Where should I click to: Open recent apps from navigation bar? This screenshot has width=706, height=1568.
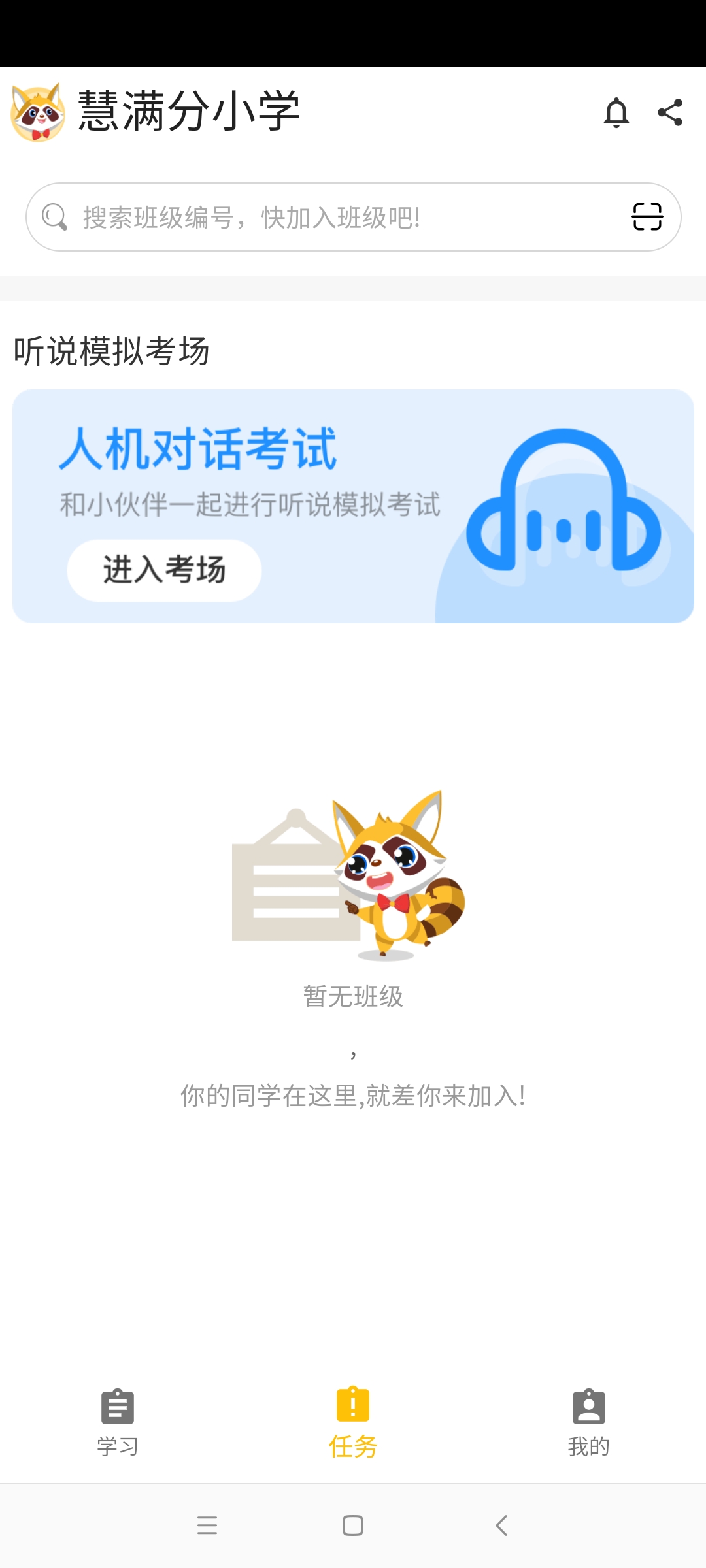tap(207, 1526)
